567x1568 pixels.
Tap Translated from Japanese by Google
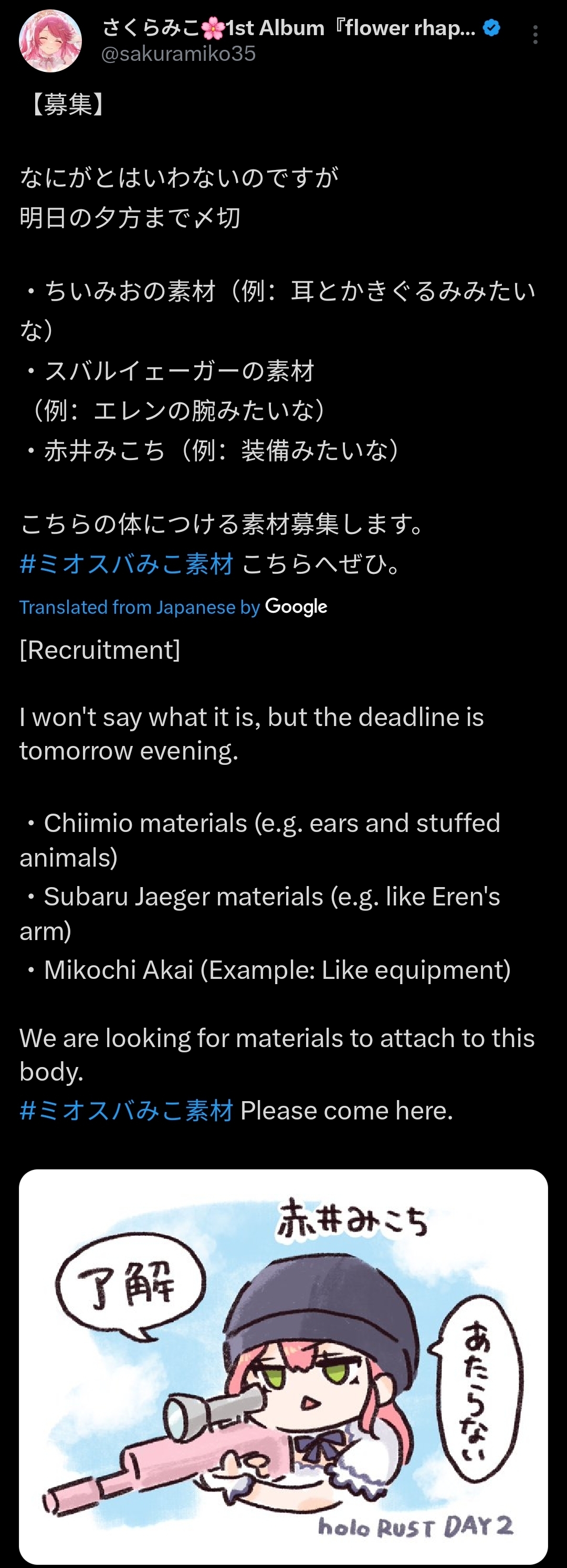coord(173,607)
